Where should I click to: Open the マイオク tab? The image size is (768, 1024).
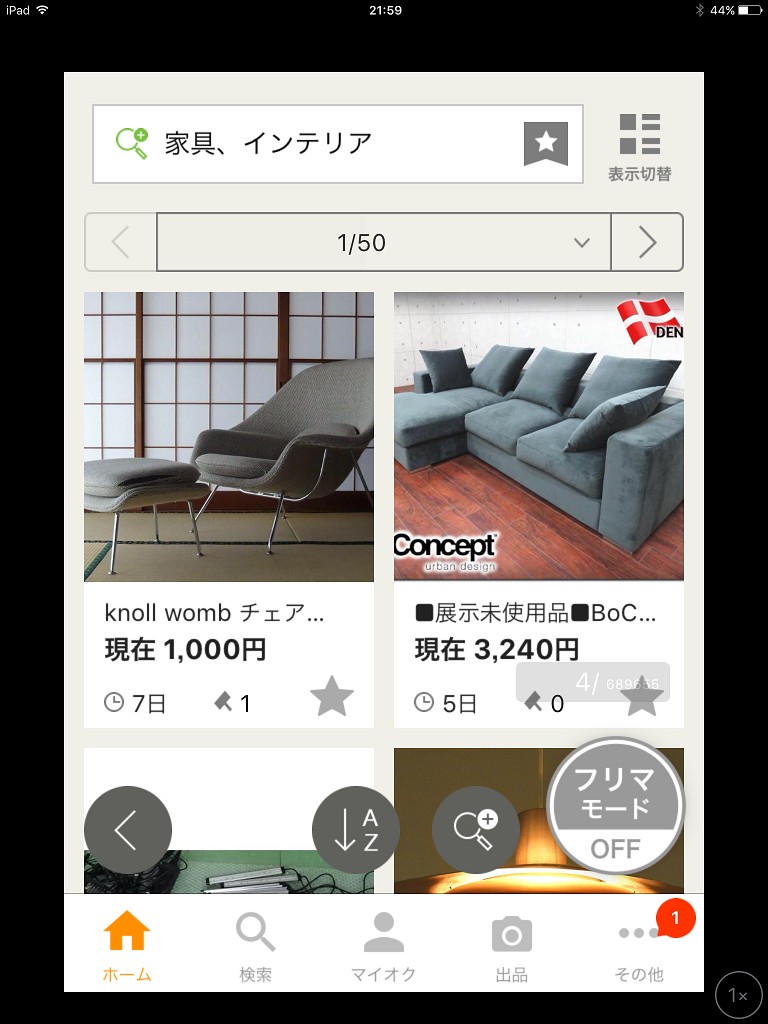point(383,946)
